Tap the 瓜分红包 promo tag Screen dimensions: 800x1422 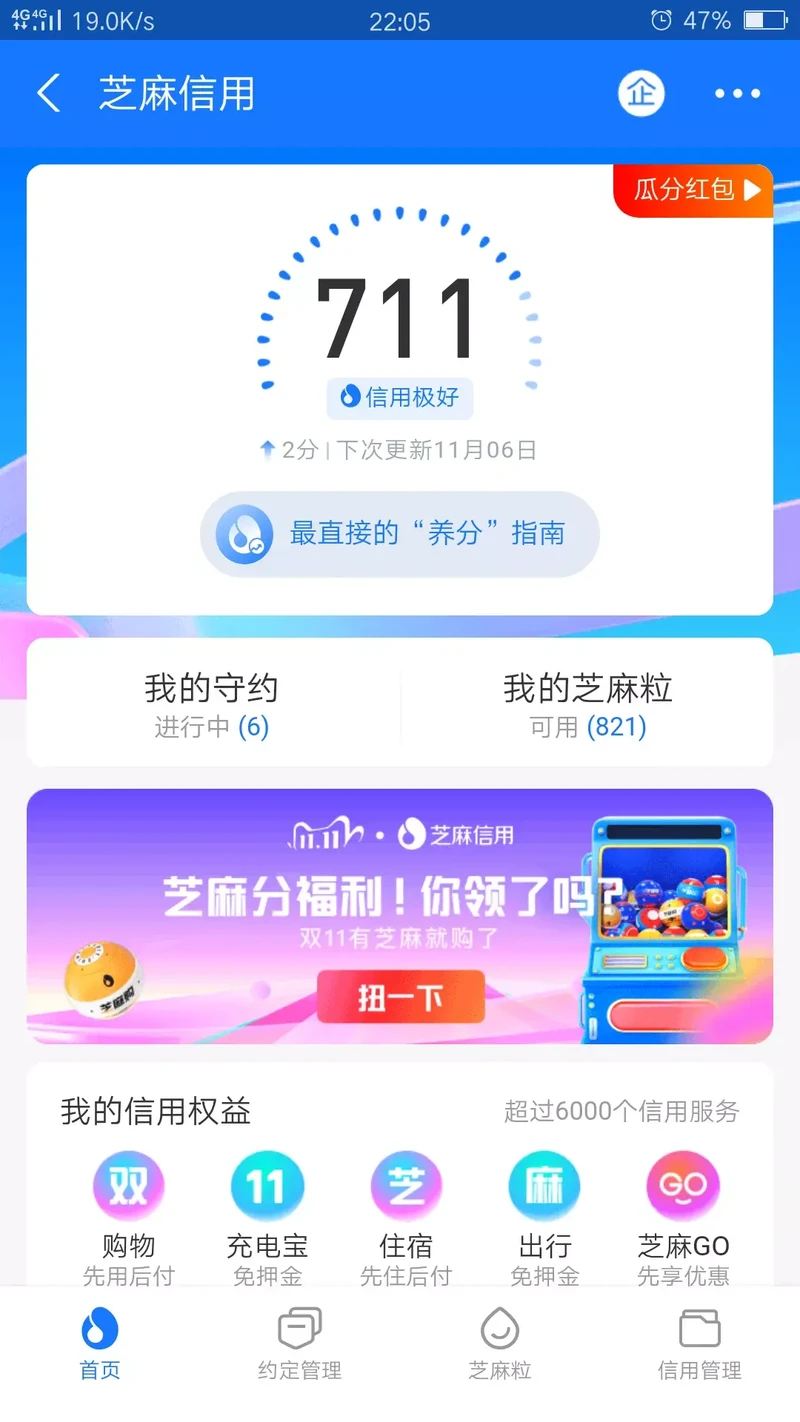696,190
